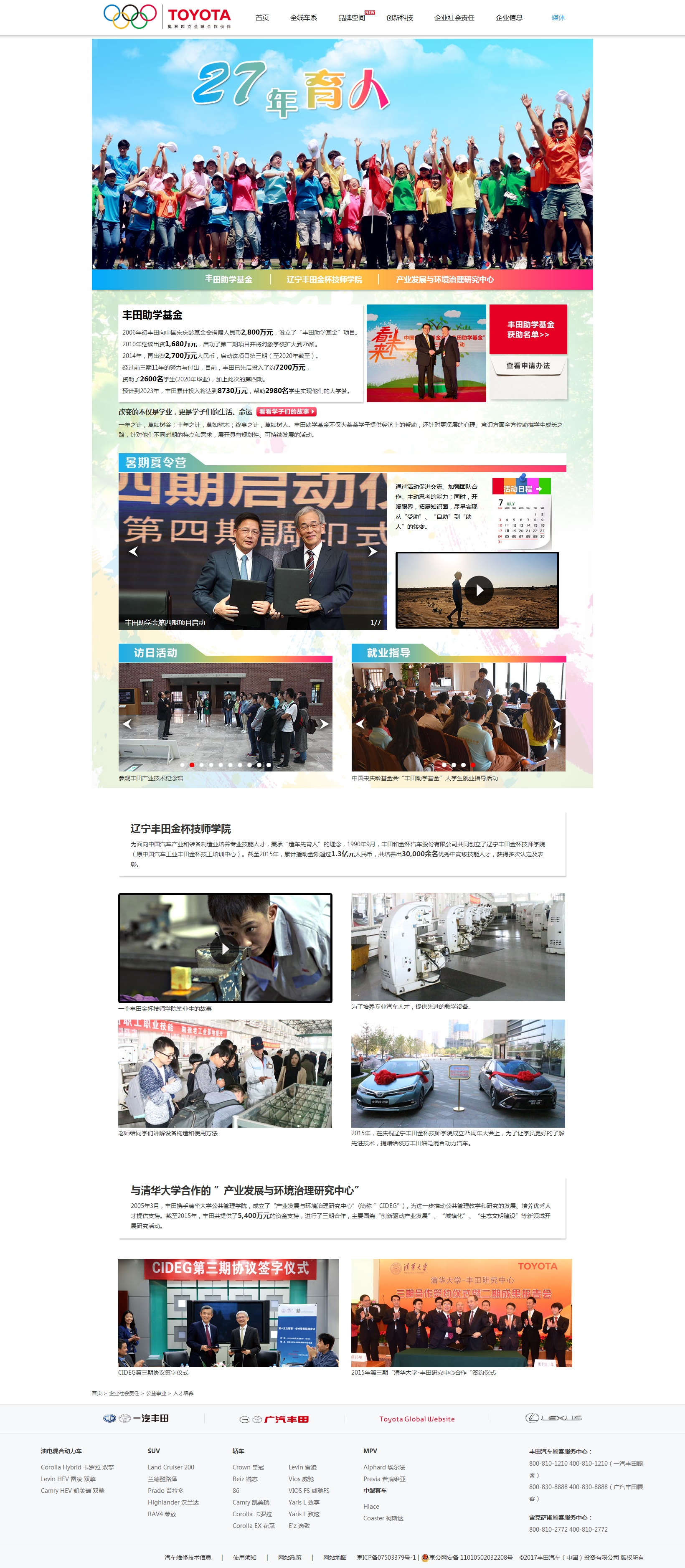The image size is (685, 1568).
Task: Open 丰田助学基金获助名单 red button
Action: (x=528, y=329)
